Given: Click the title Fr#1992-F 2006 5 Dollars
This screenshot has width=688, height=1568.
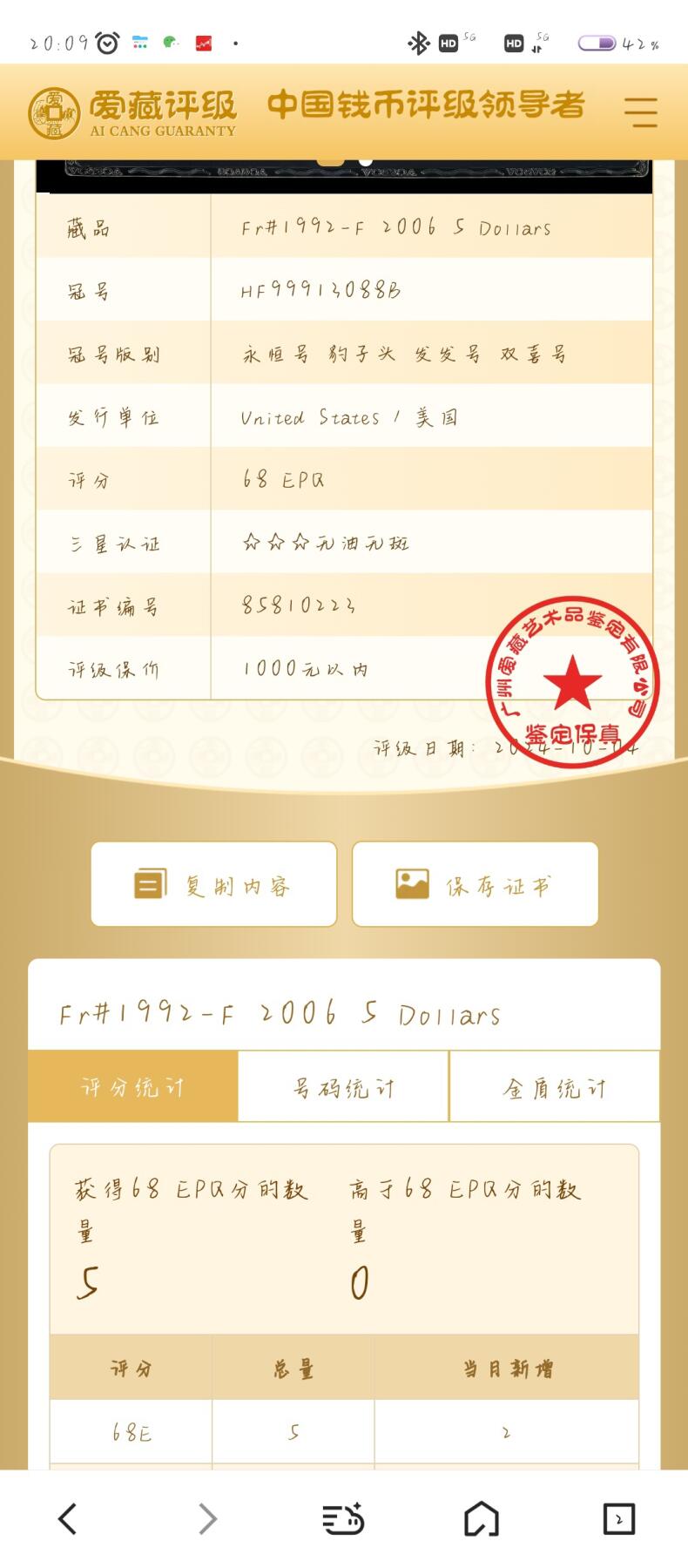Looking at the screenshot, I should pyautogui.click(x=279, y=1012).
